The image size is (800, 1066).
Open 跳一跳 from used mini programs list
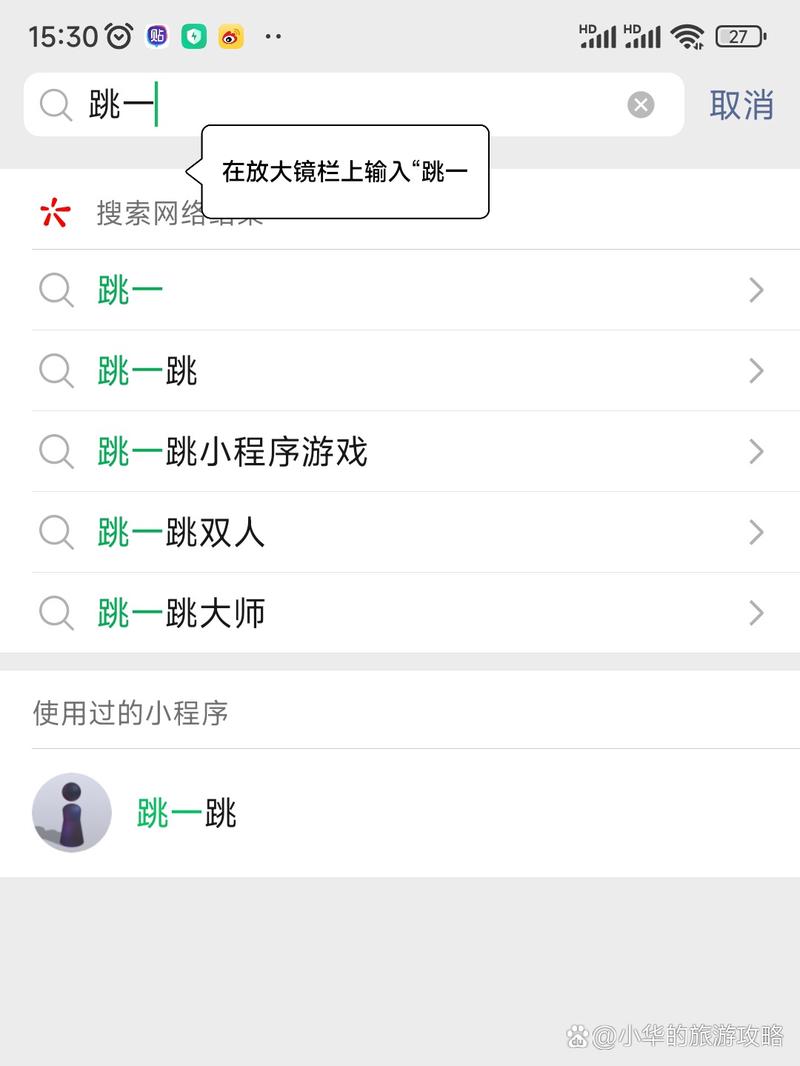pos(185,813)
